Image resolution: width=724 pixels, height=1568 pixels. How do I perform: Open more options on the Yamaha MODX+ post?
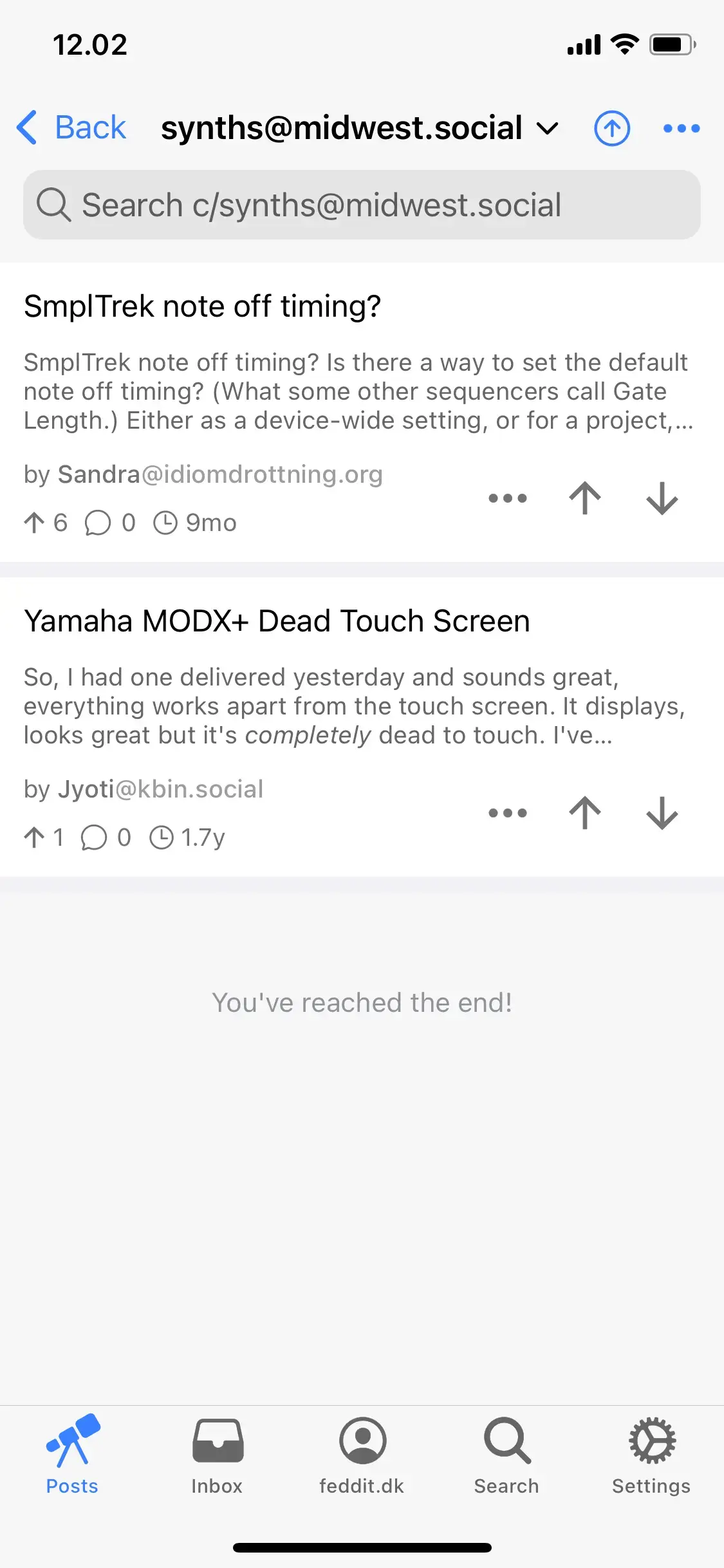(x=507, y=813)
